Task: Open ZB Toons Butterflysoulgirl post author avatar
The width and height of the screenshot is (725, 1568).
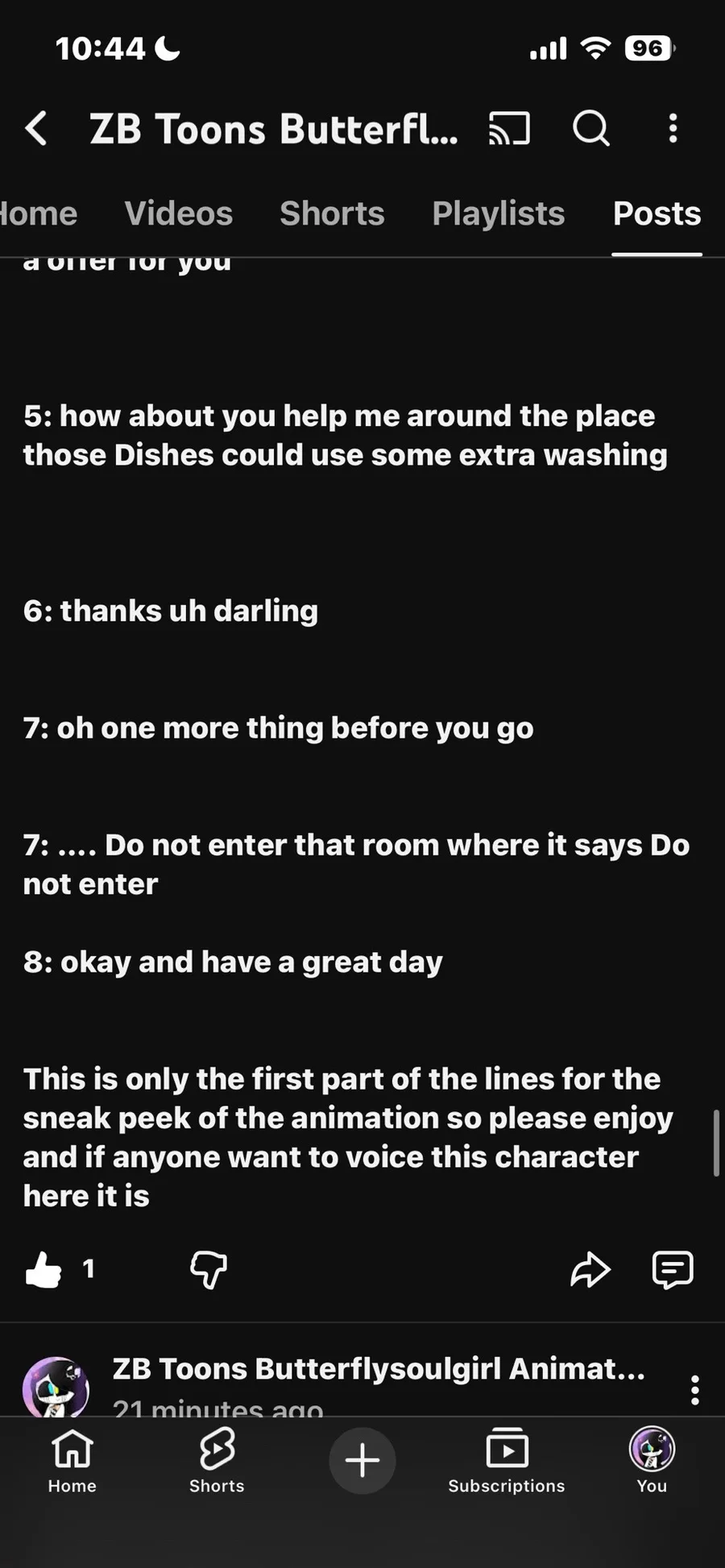Action: 56,1388
